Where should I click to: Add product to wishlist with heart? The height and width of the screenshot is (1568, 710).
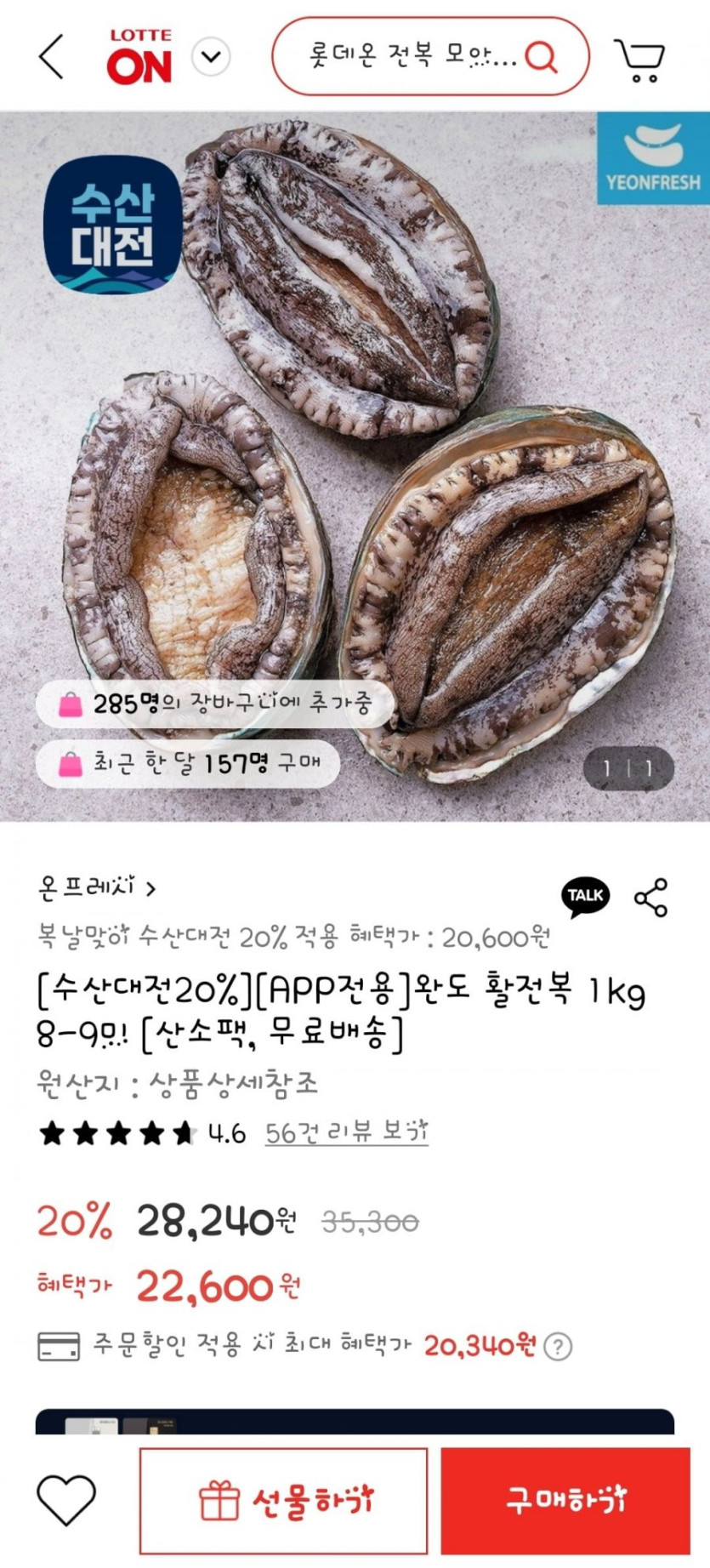point(66,1500)
